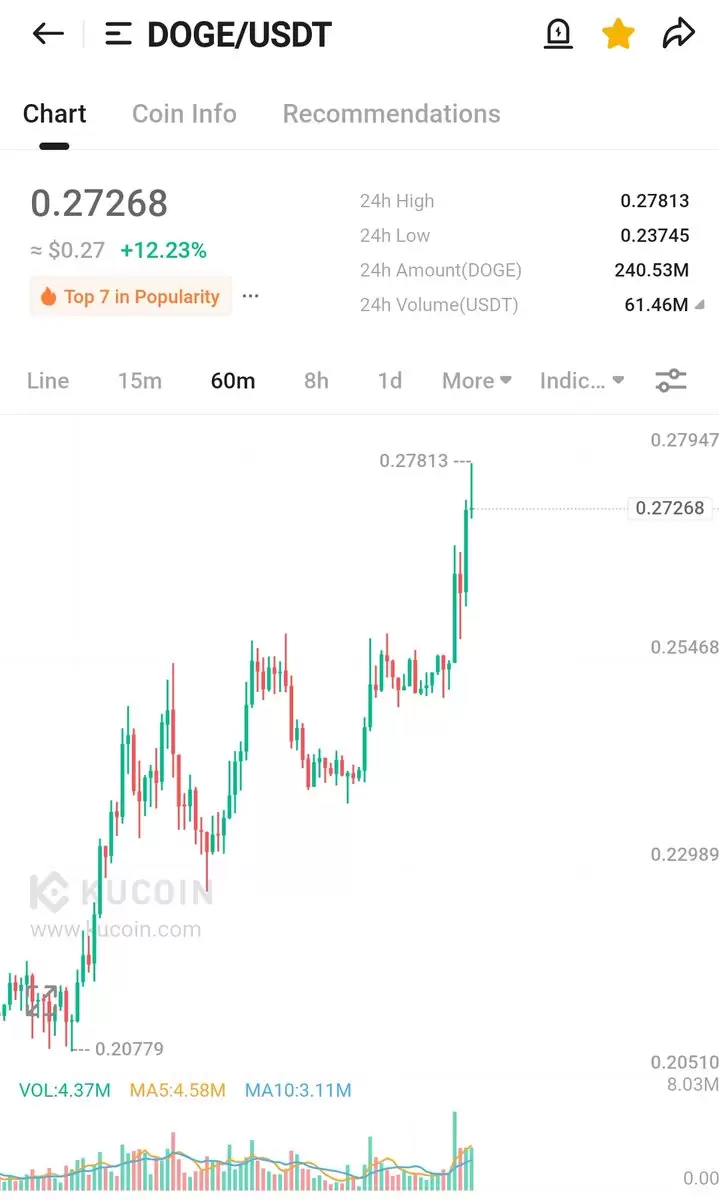
Task: Expand the 24h Volume details arrow
Action: click(x=700, y=305)
